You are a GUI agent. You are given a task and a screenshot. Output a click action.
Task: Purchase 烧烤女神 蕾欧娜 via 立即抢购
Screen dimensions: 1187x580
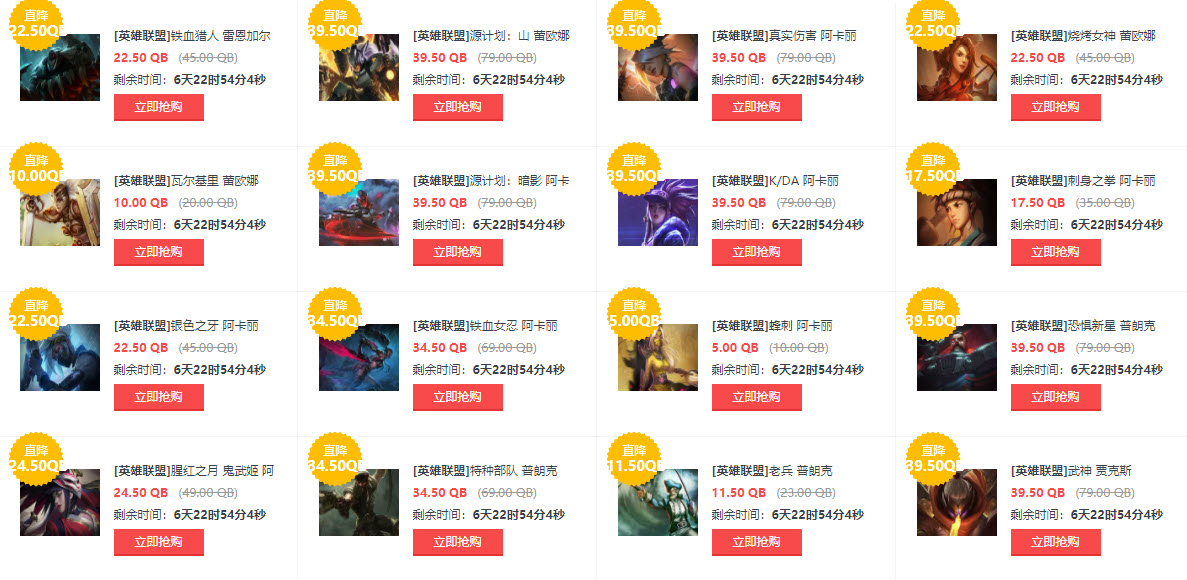coord(1055,107)
